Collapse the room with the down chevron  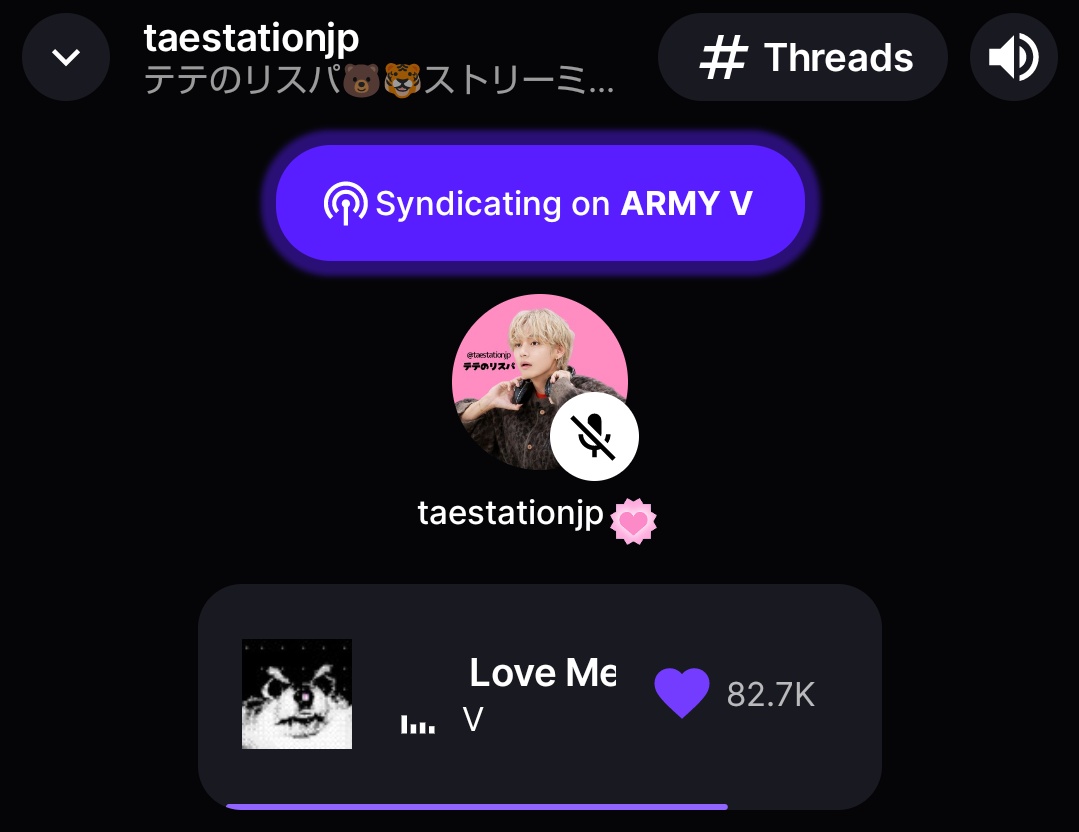pos(66,57)
